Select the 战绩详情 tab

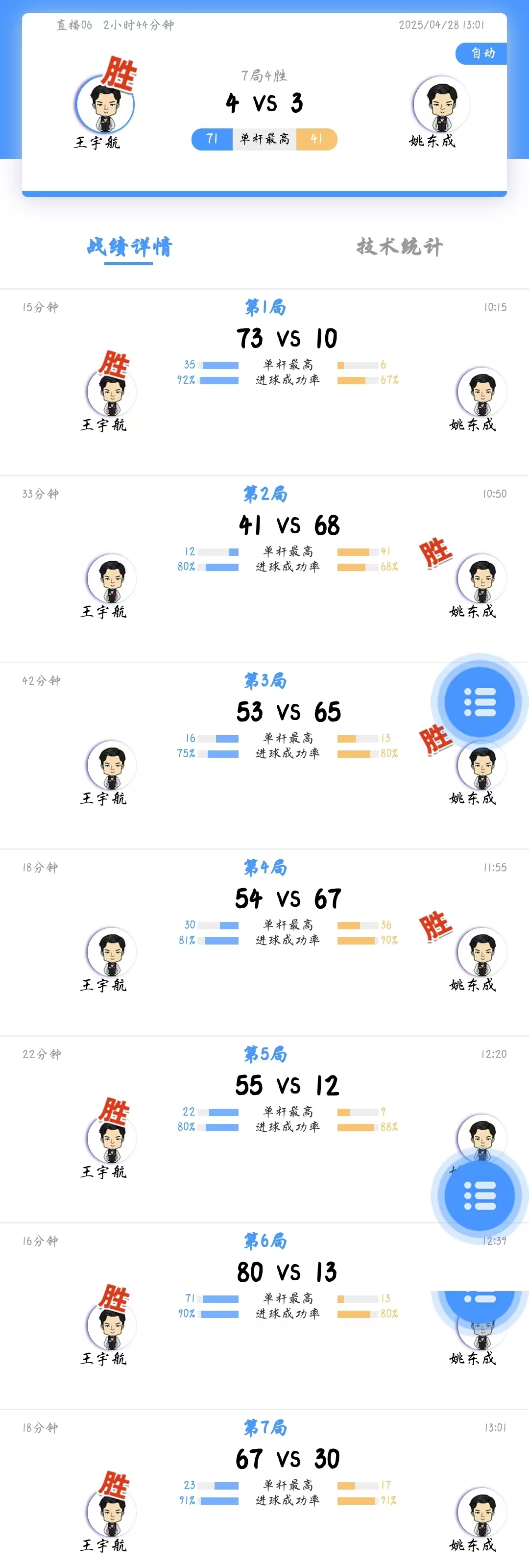[129, 247]
